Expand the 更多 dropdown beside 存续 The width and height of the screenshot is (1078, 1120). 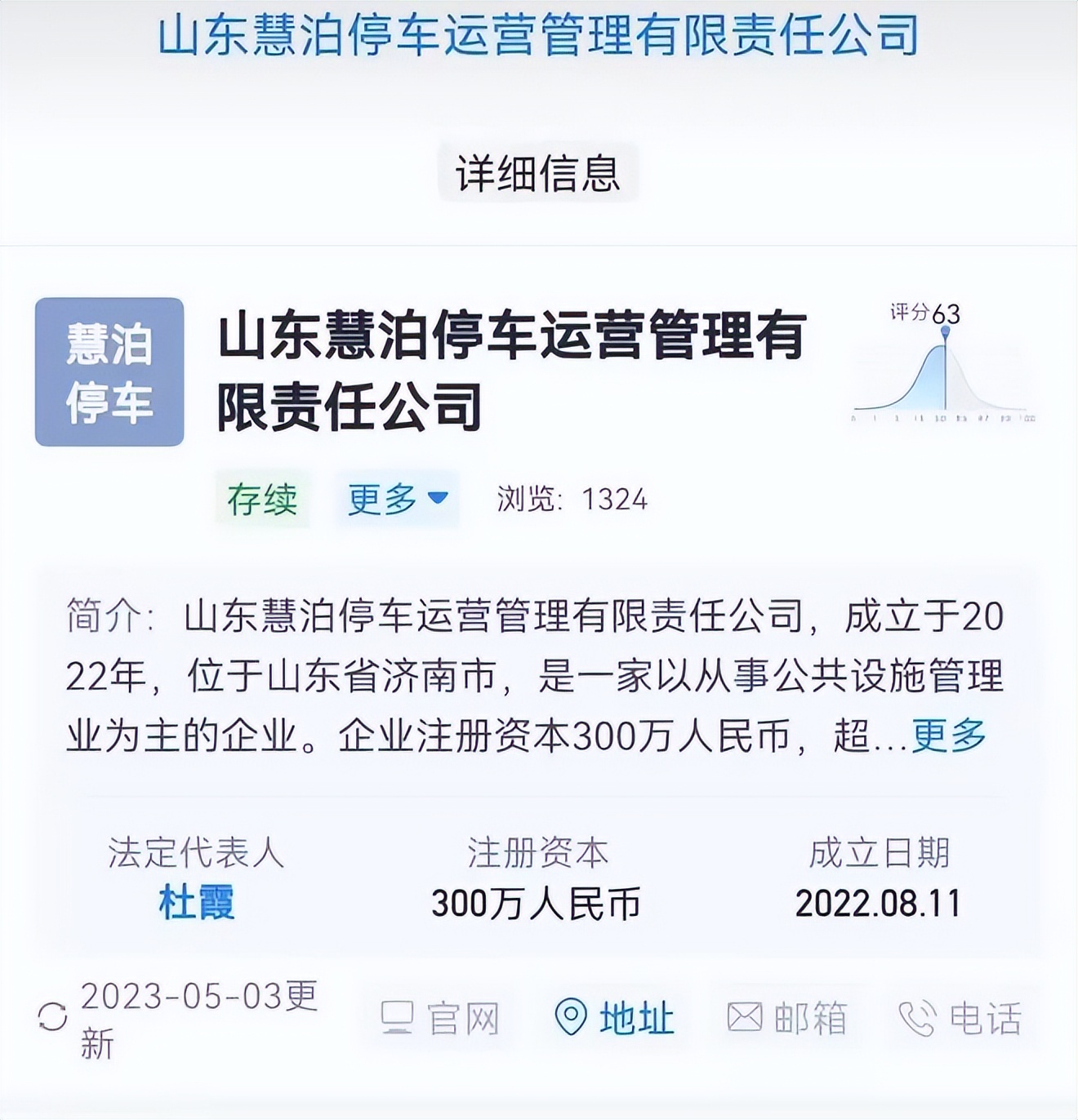[397, 498]
